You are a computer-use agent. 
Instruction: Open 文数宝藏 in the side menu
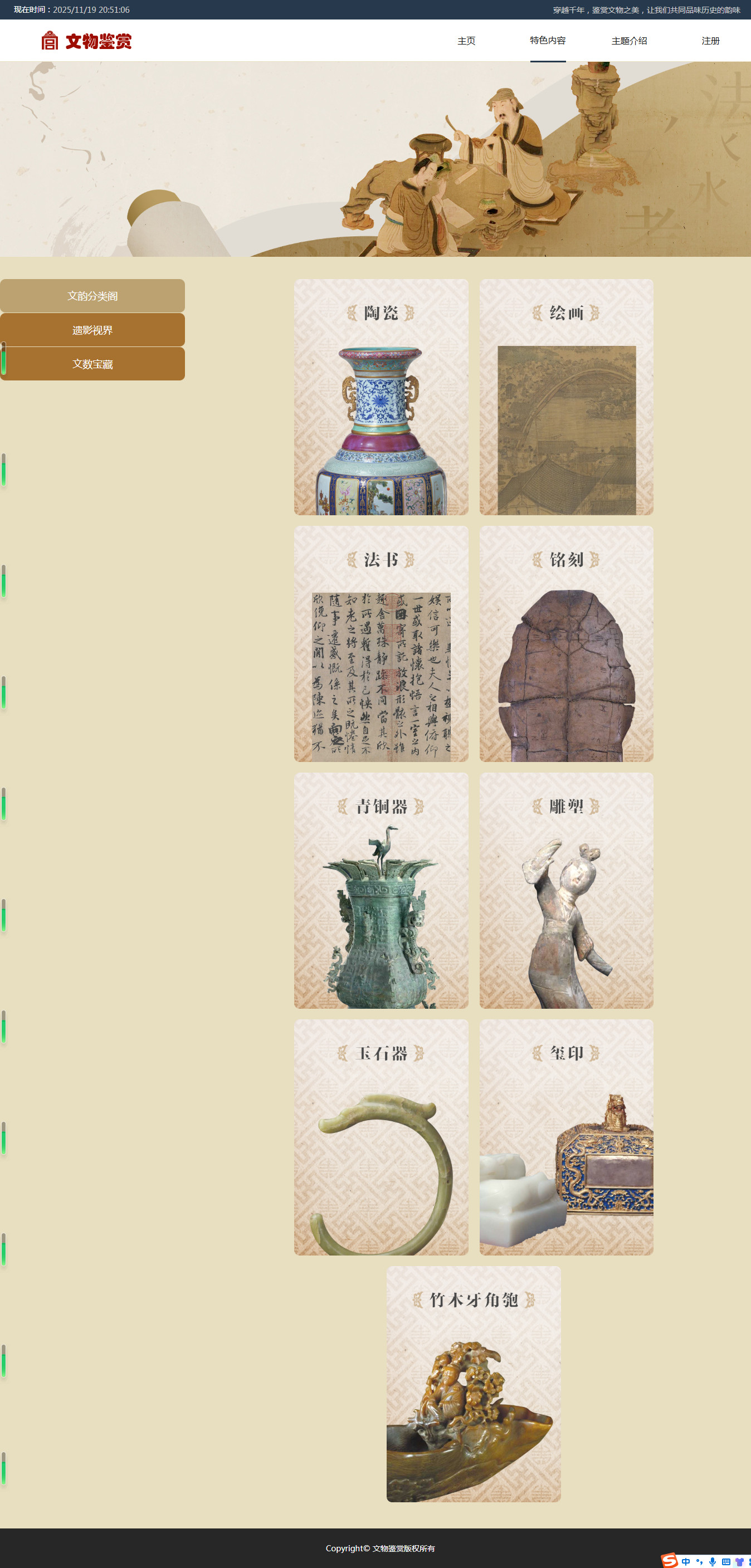pyautogui.click(x=92, y=364)
